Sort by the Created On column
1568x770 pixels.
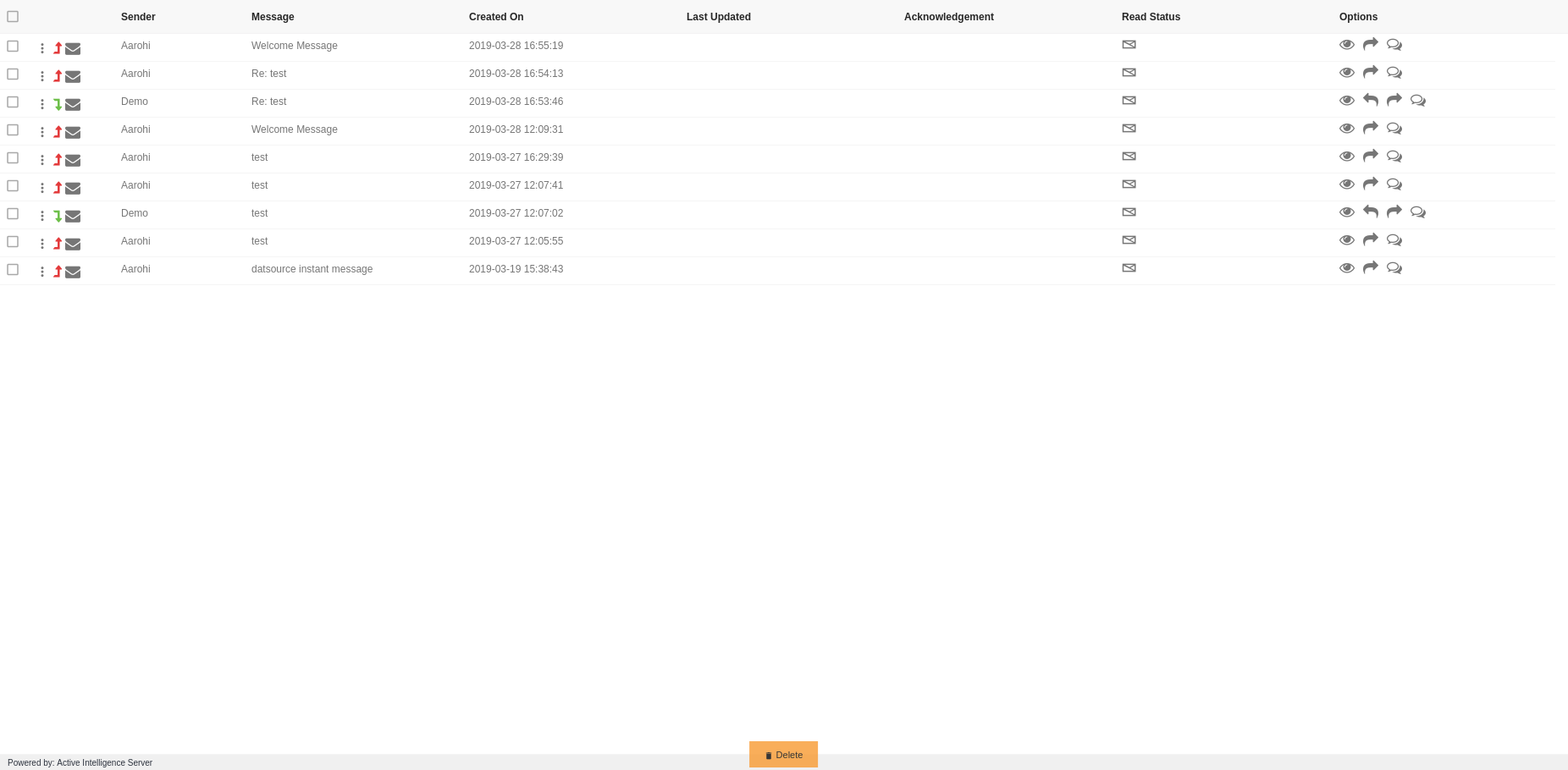pyautogui.click(x=496, y=17)
